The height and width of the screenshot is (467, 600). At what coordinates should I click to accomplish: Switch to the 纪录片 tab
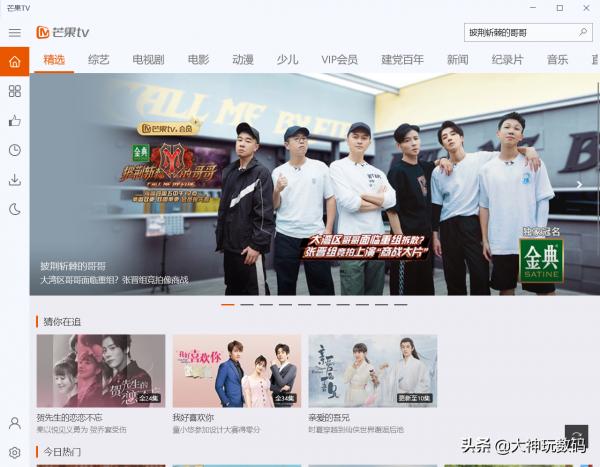pos(508,60)
